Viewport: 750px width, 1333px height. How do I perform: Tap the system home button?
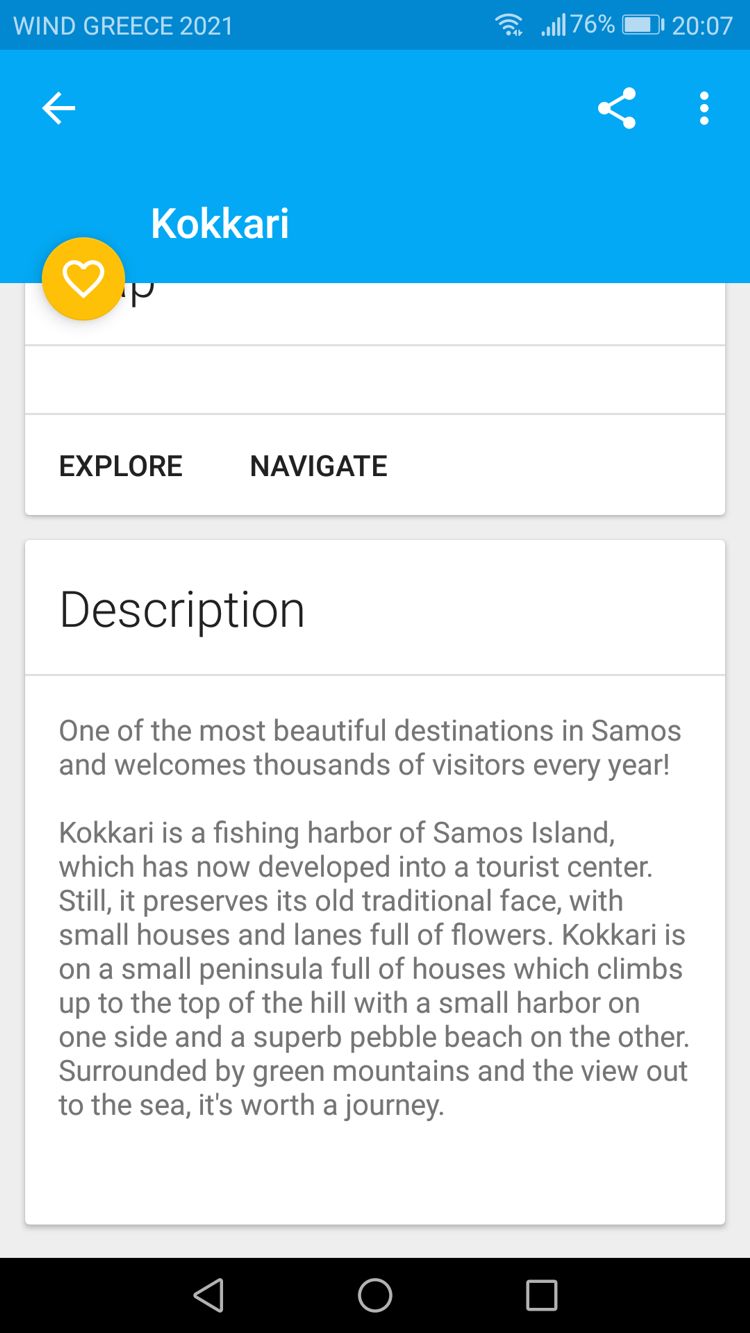point(375,1296)
